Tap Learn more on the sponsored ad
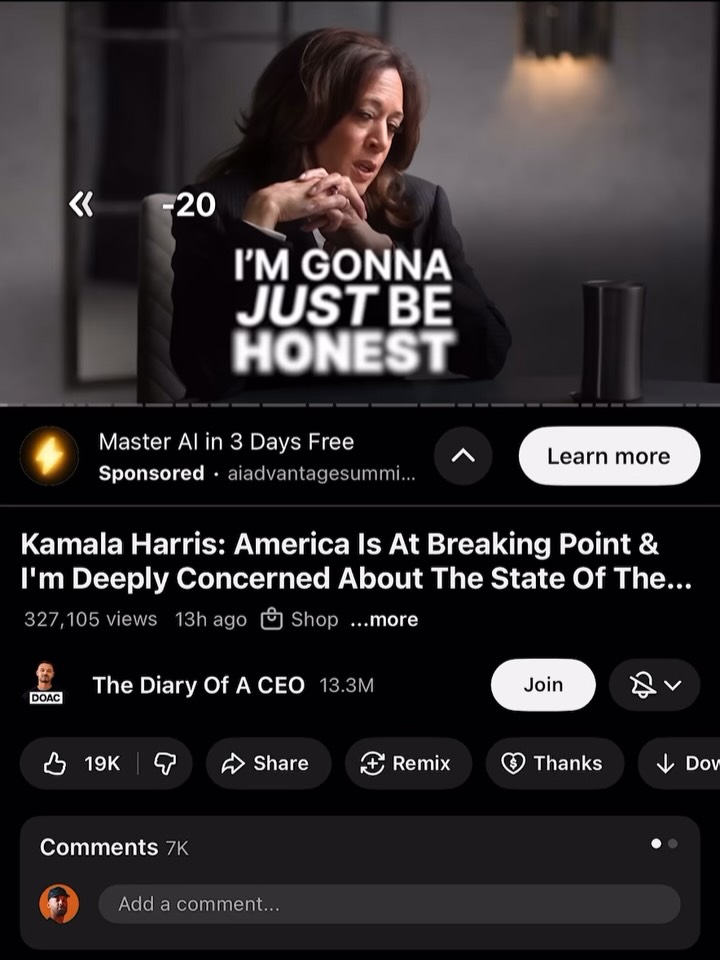Viewport: 720px width, 960px height. pos(608,456)
